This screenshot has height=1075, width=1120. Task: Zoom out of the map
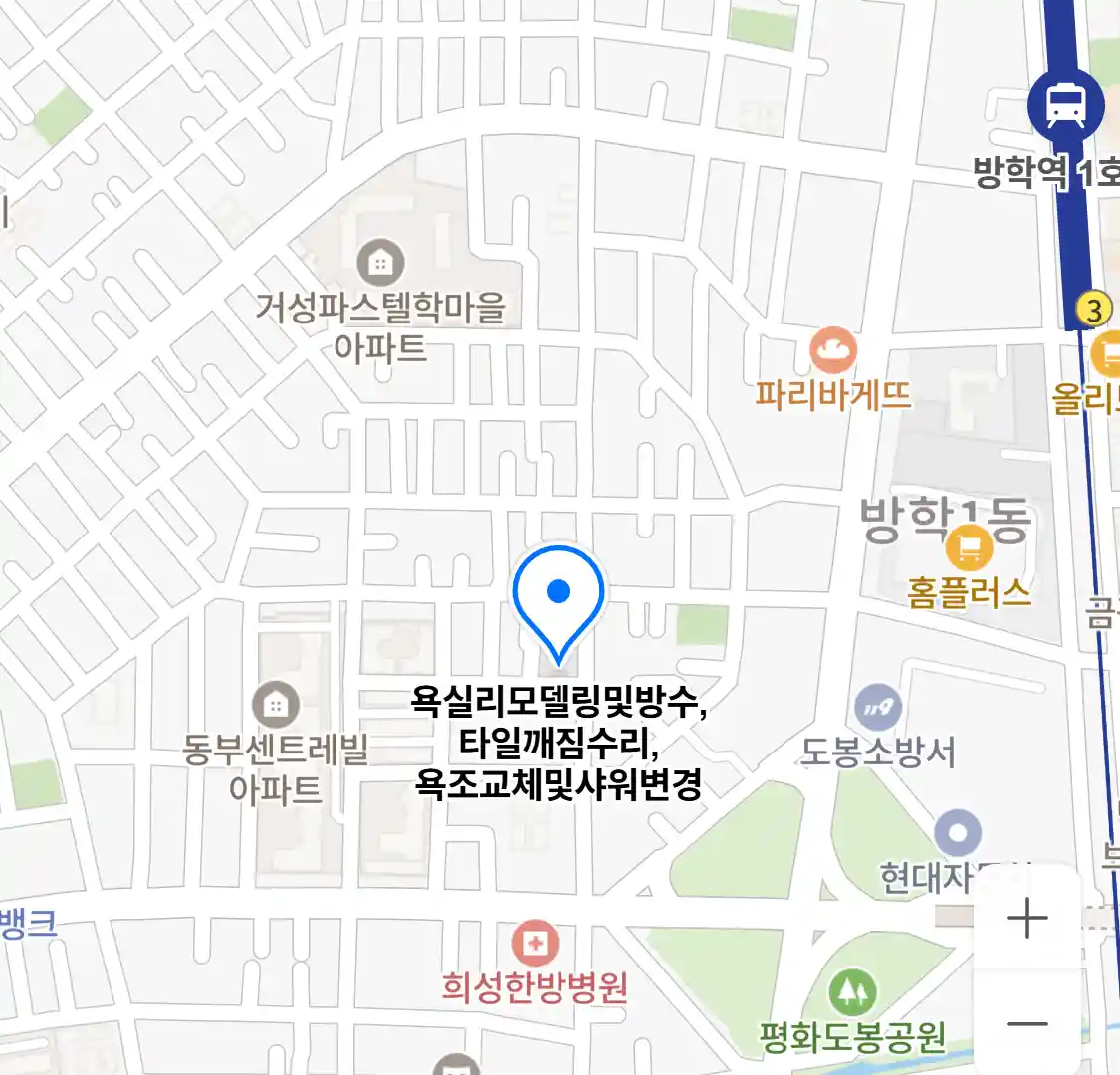click(x=1026, y=1024)
